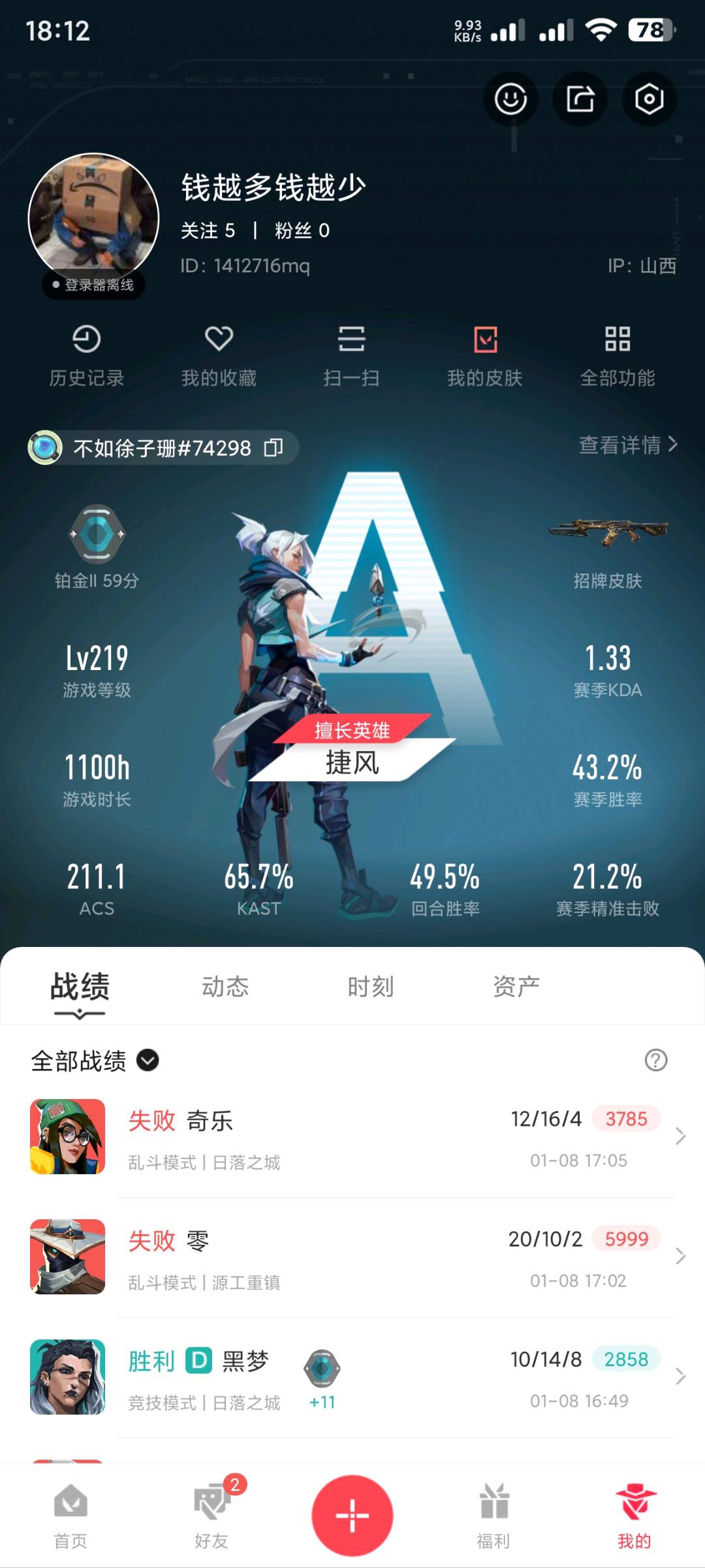Switch to the 资产 tab
Image resolution: width=705 pixels, height=1568 pixels.
point(516,986)
